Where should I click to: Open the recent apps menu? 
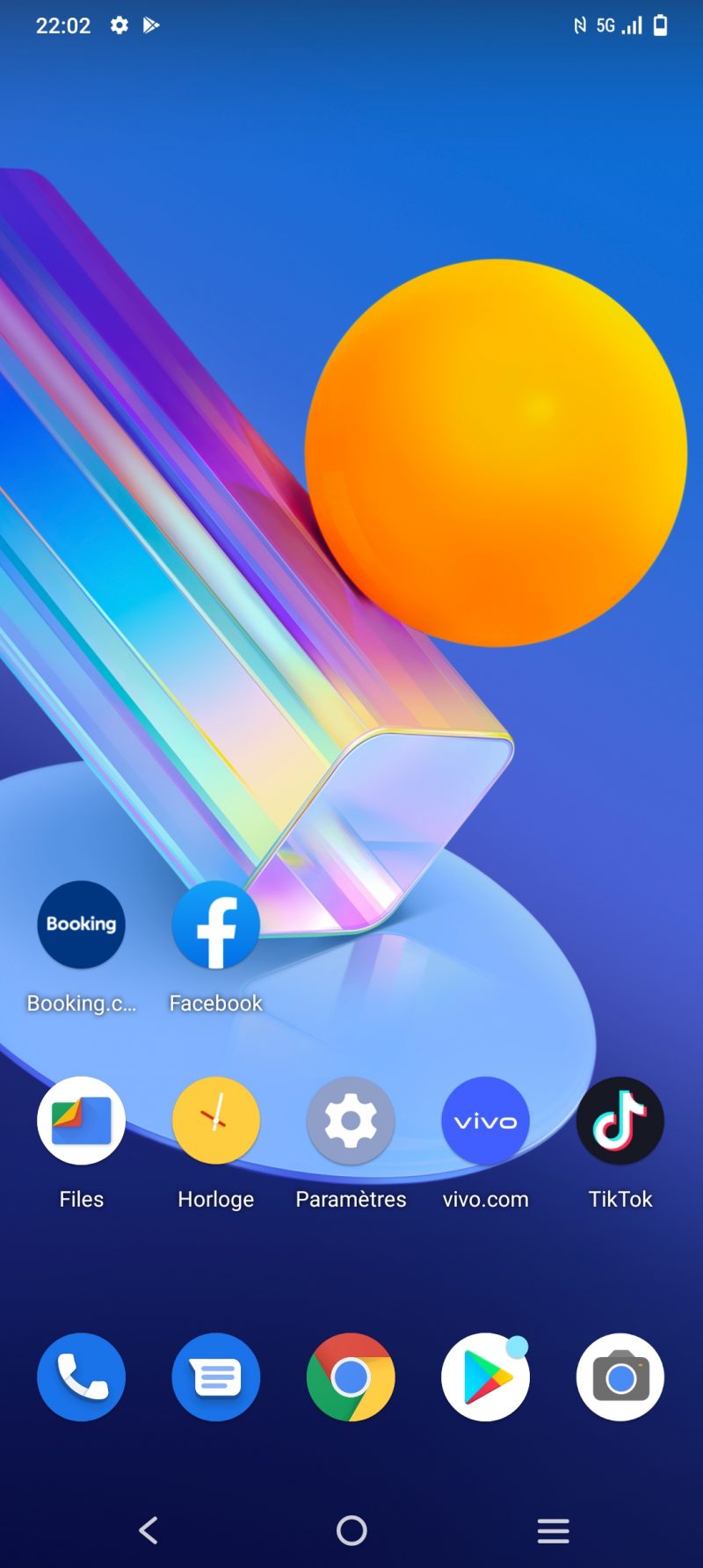(x=553, y=1530)
